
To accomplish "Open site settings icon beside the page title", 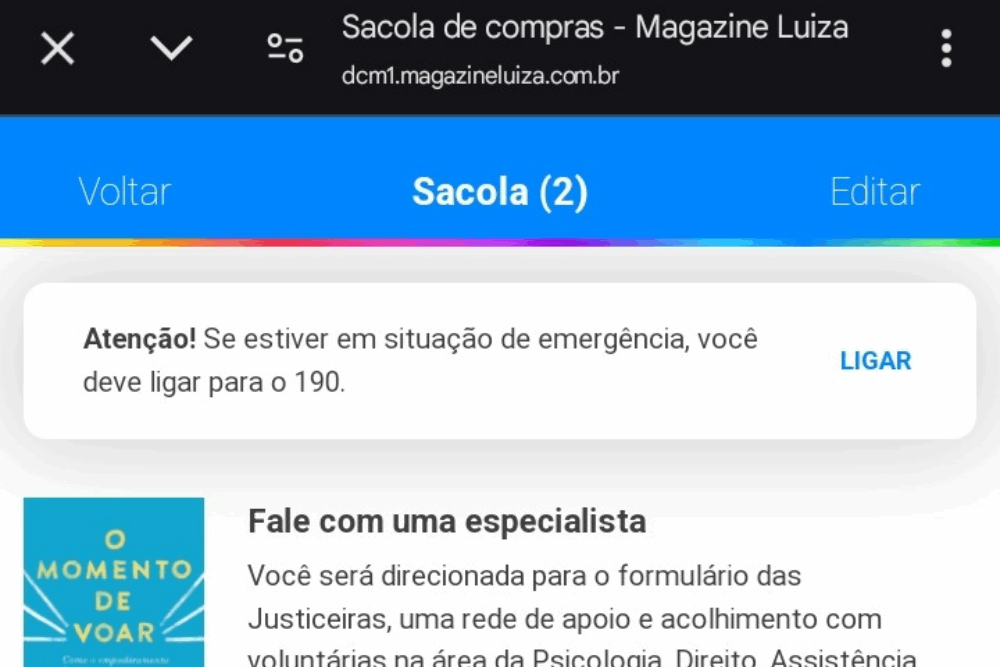I will [285, 47].
